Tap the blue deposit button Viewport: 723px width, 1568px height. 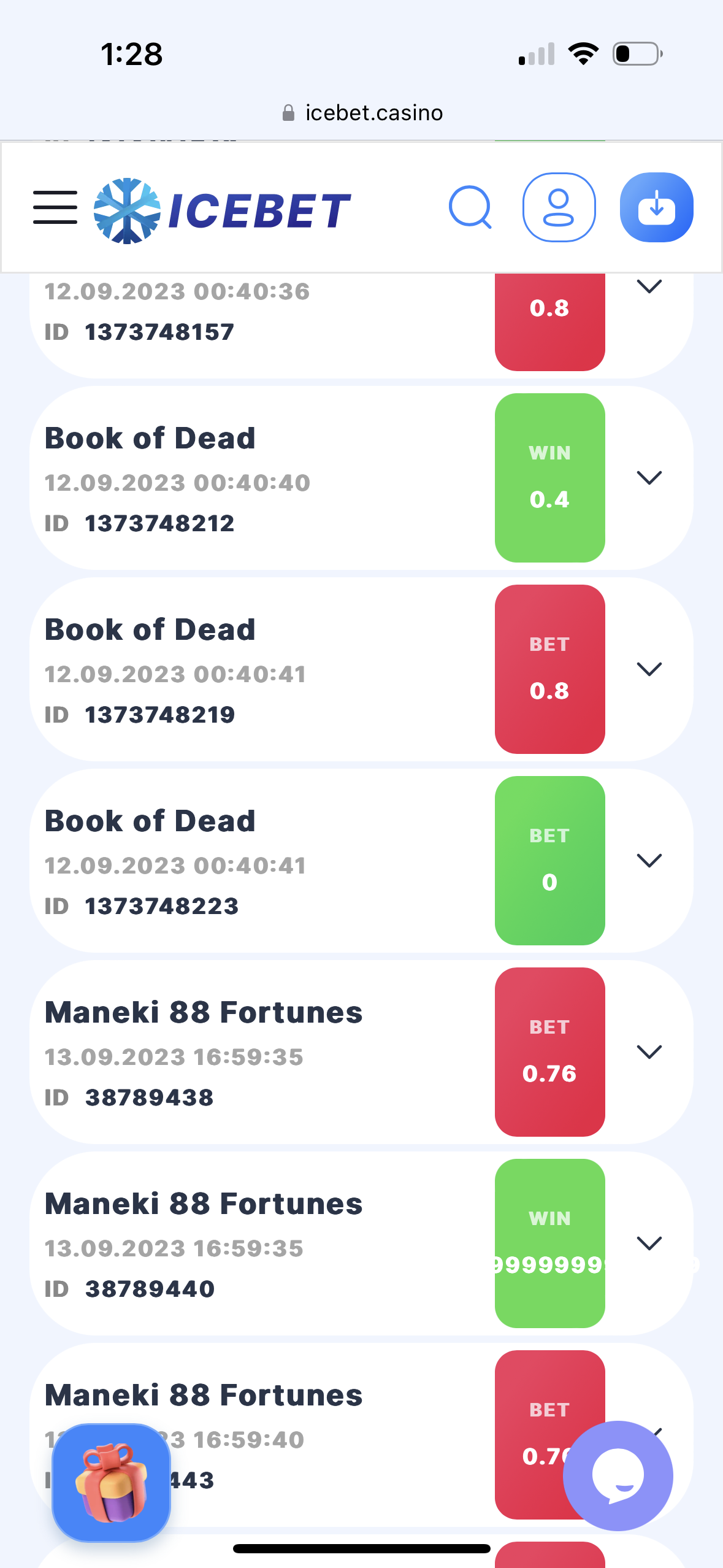[657, 207]
